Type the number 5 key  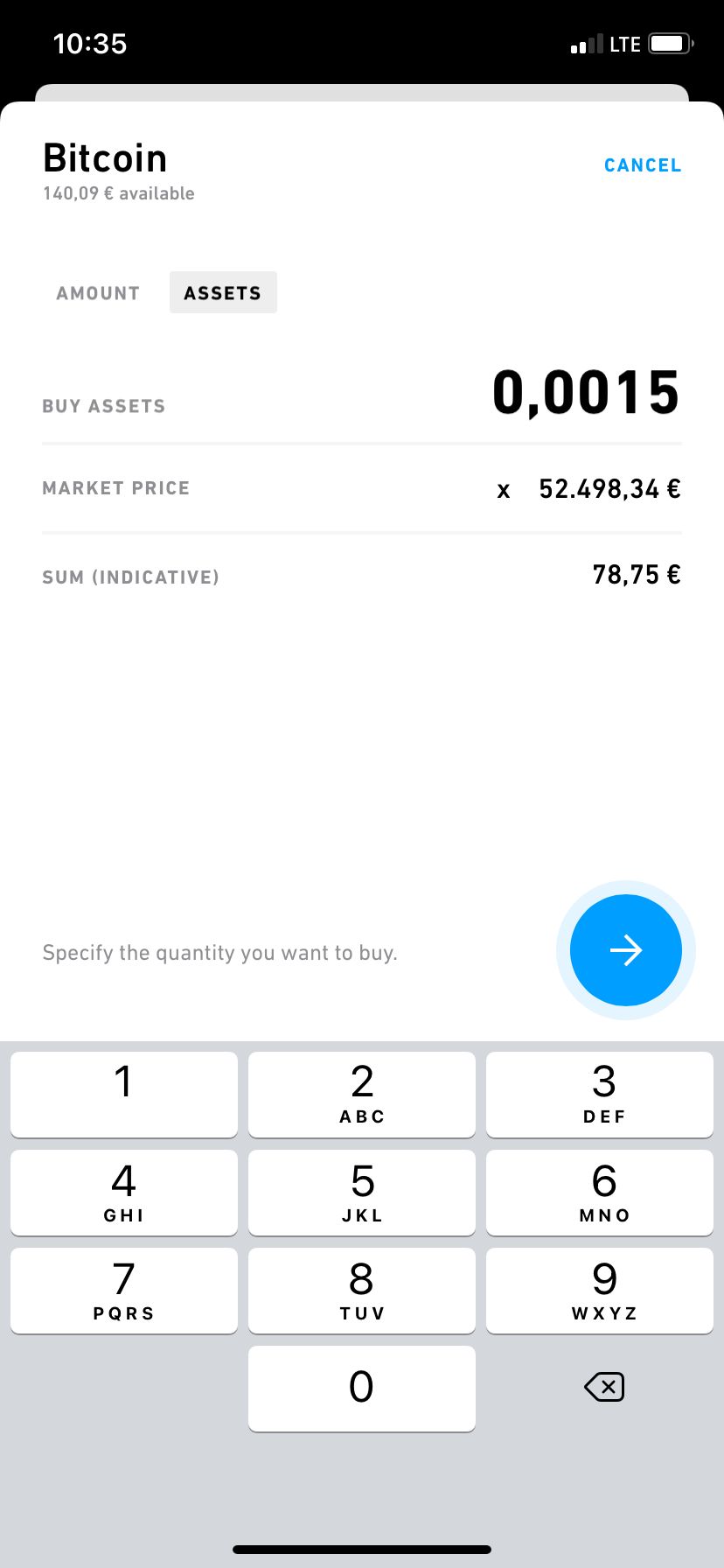pyautogui.click(x=362, y=1193)
